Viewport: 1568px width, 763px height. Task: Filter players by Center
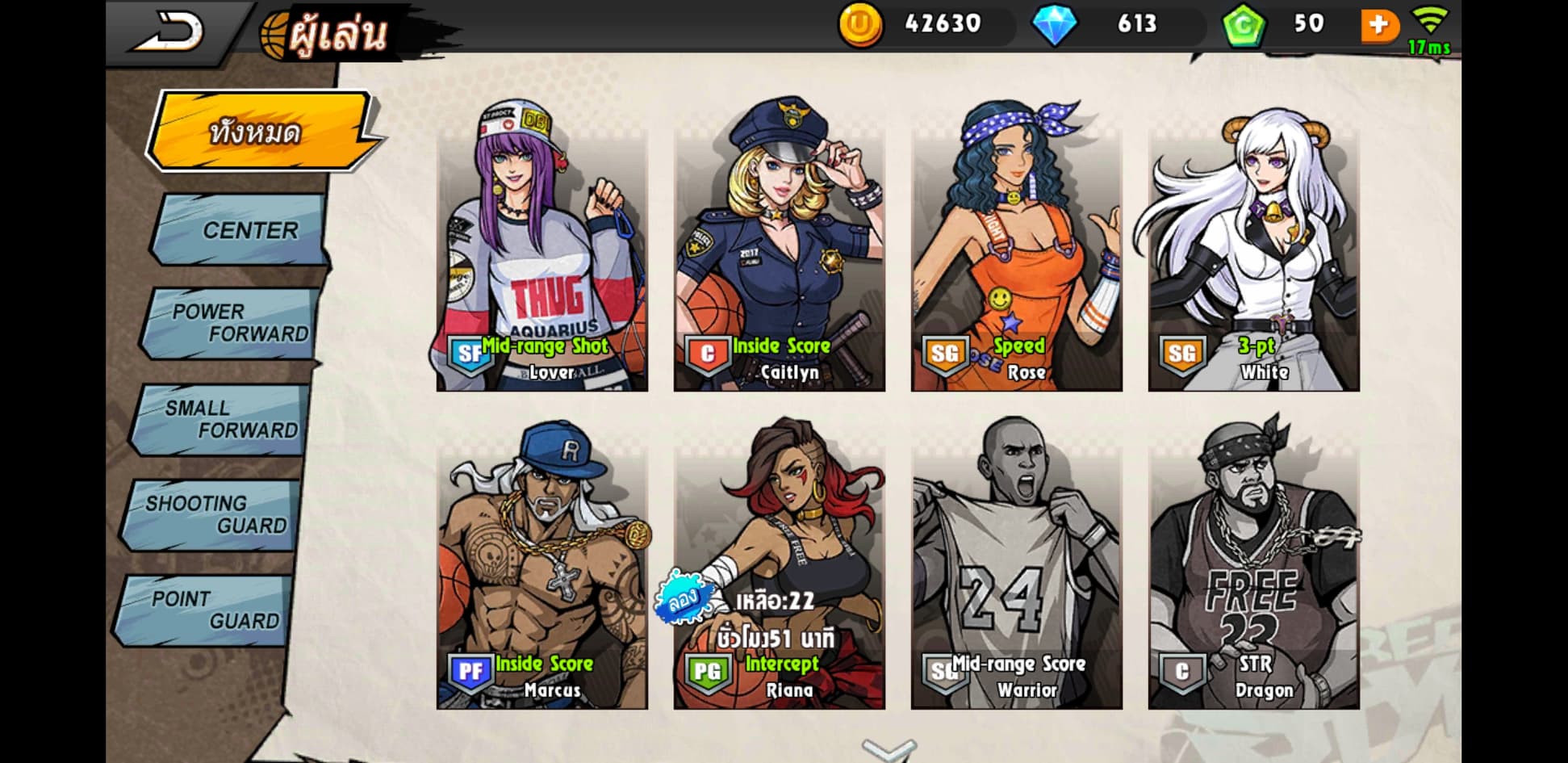(x=246, y=230)
